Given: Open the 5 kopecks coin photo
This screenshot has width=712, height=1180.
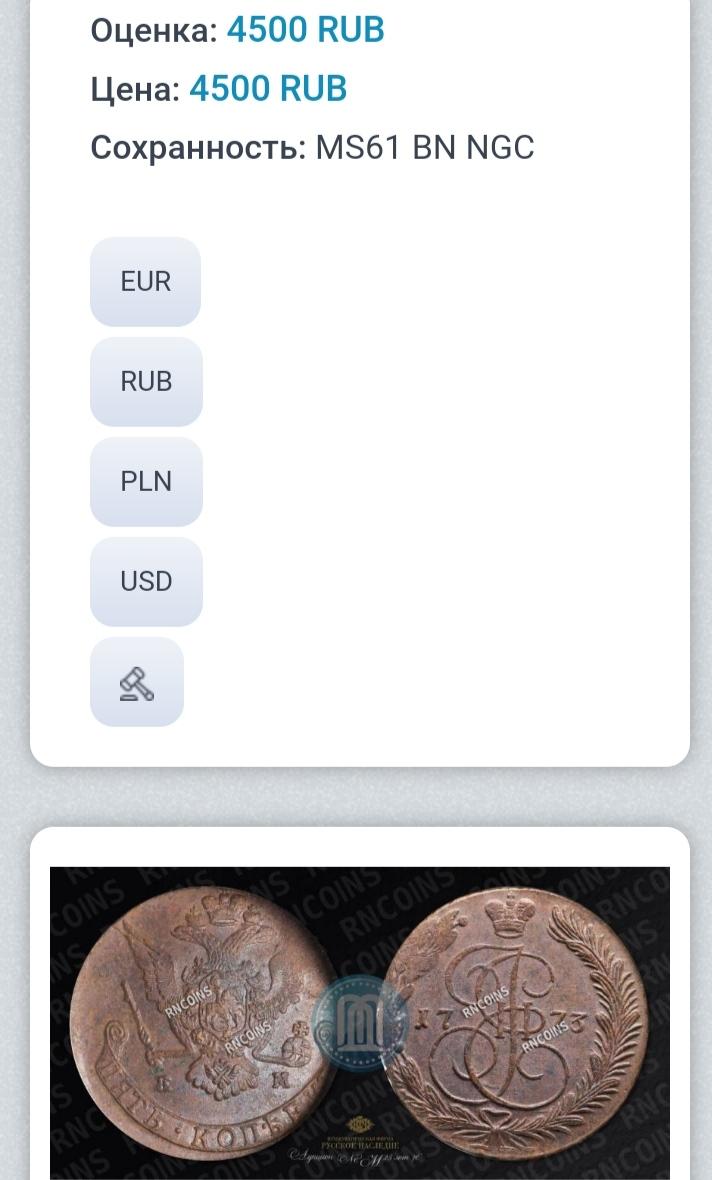Looking at the screenshot, I should pyautogui.click(x=360, y=1022).
